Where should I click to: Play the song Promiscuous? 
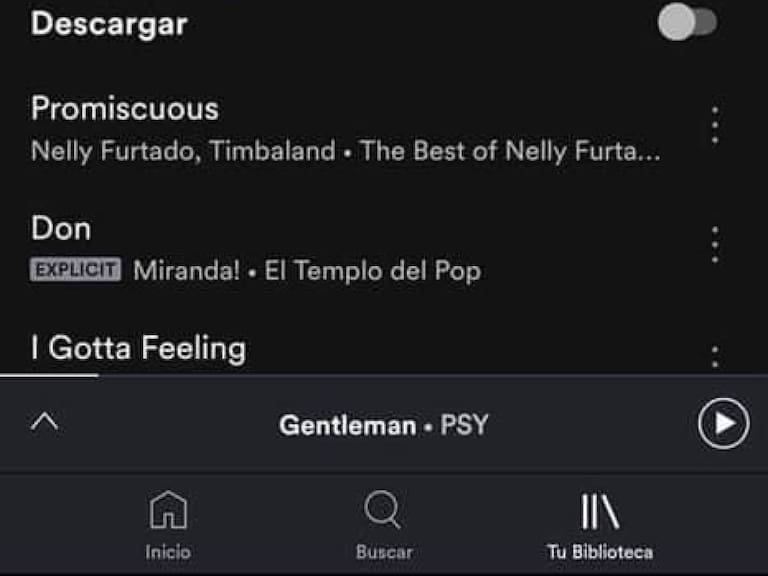300,127
